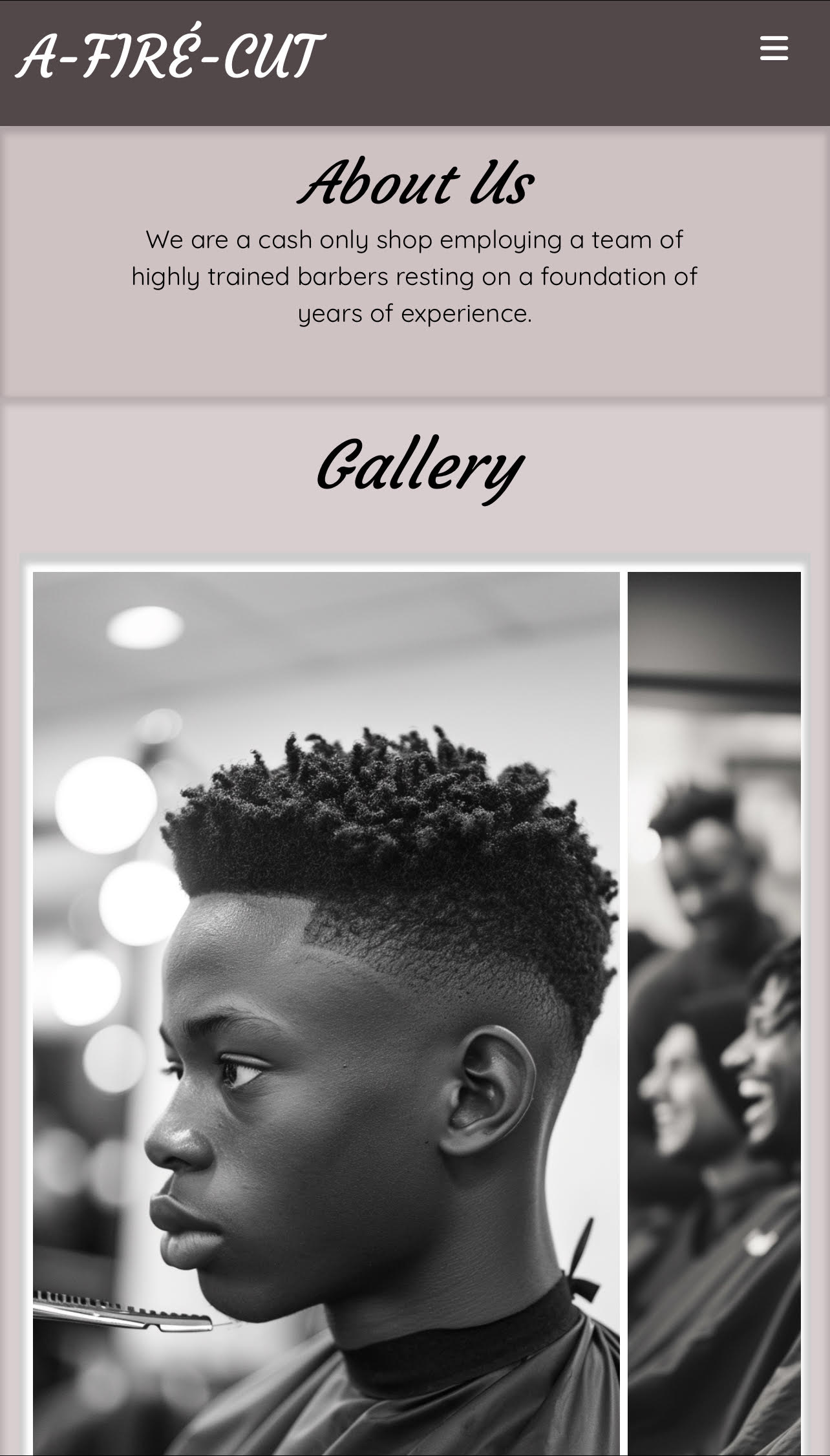830x1456 pixels.
Task: Open the hamburger navigation menu
Action: click(x=774, y=49)
